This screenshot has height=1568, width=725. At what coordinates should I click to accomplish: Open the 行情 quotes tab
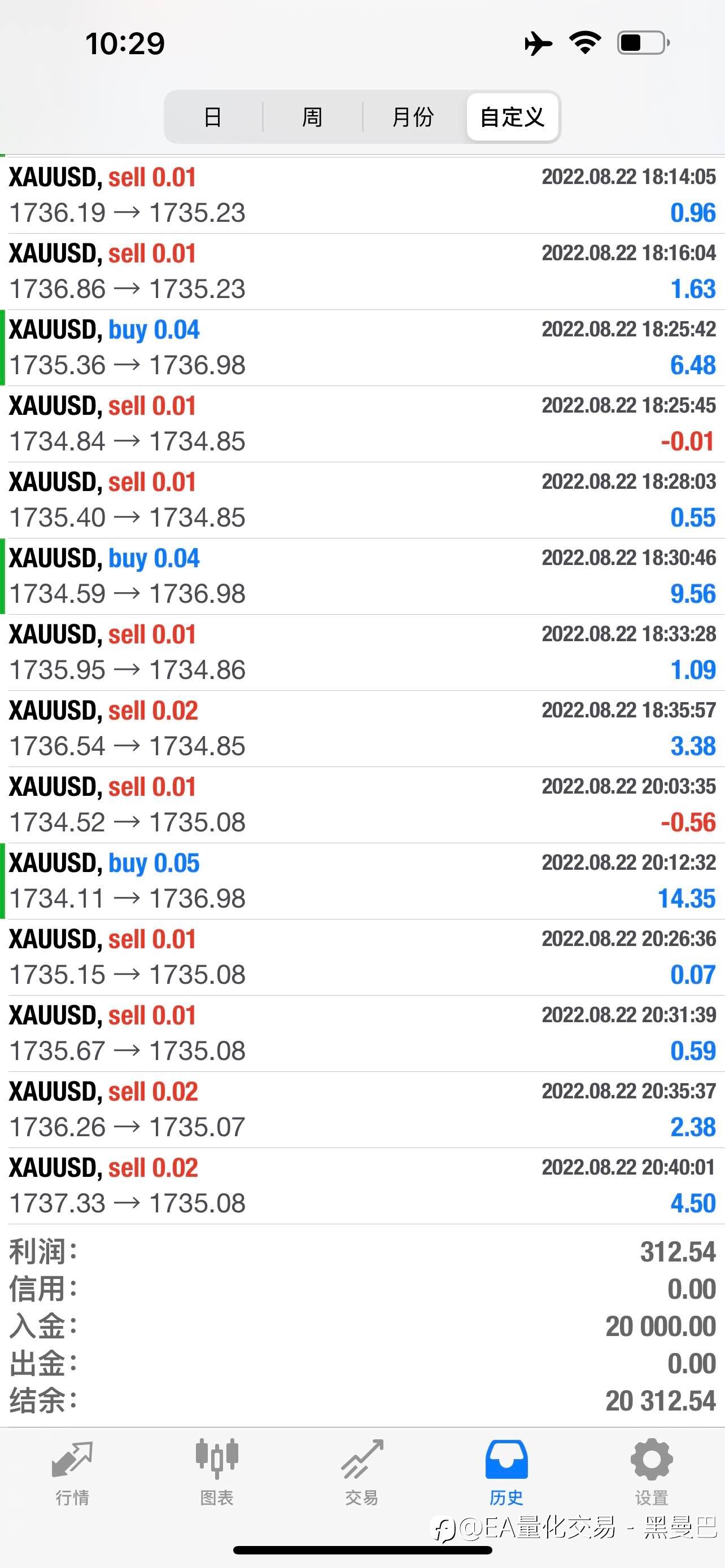tap(72, 1472)
